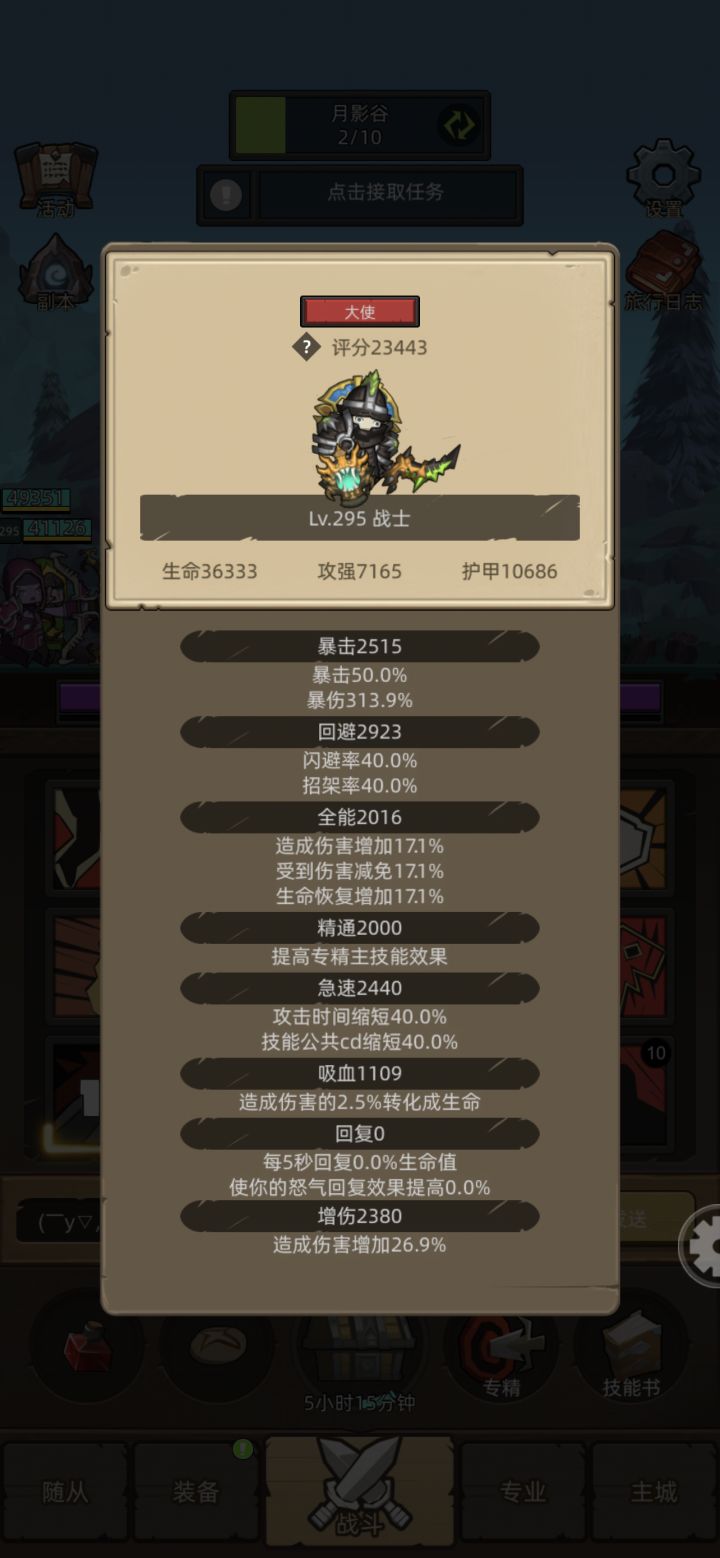Open the 主城 tab

[x=652, y=1492]
